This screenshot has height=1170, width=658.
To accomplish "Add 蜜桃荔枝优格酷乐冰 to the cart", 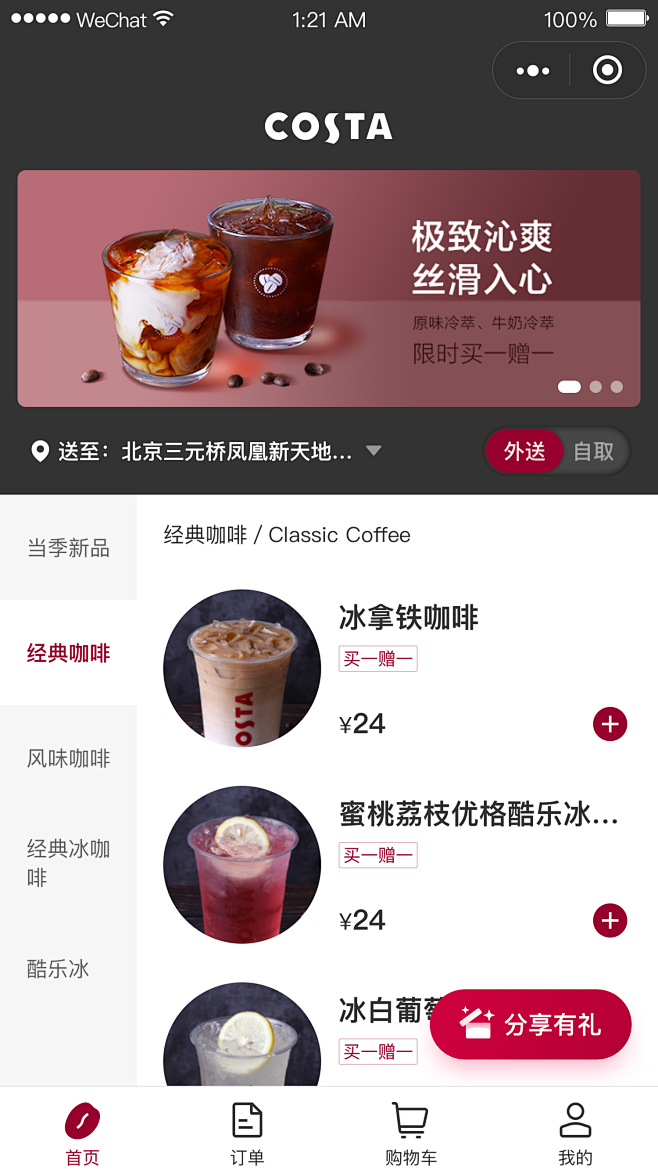I will [610, 920].
